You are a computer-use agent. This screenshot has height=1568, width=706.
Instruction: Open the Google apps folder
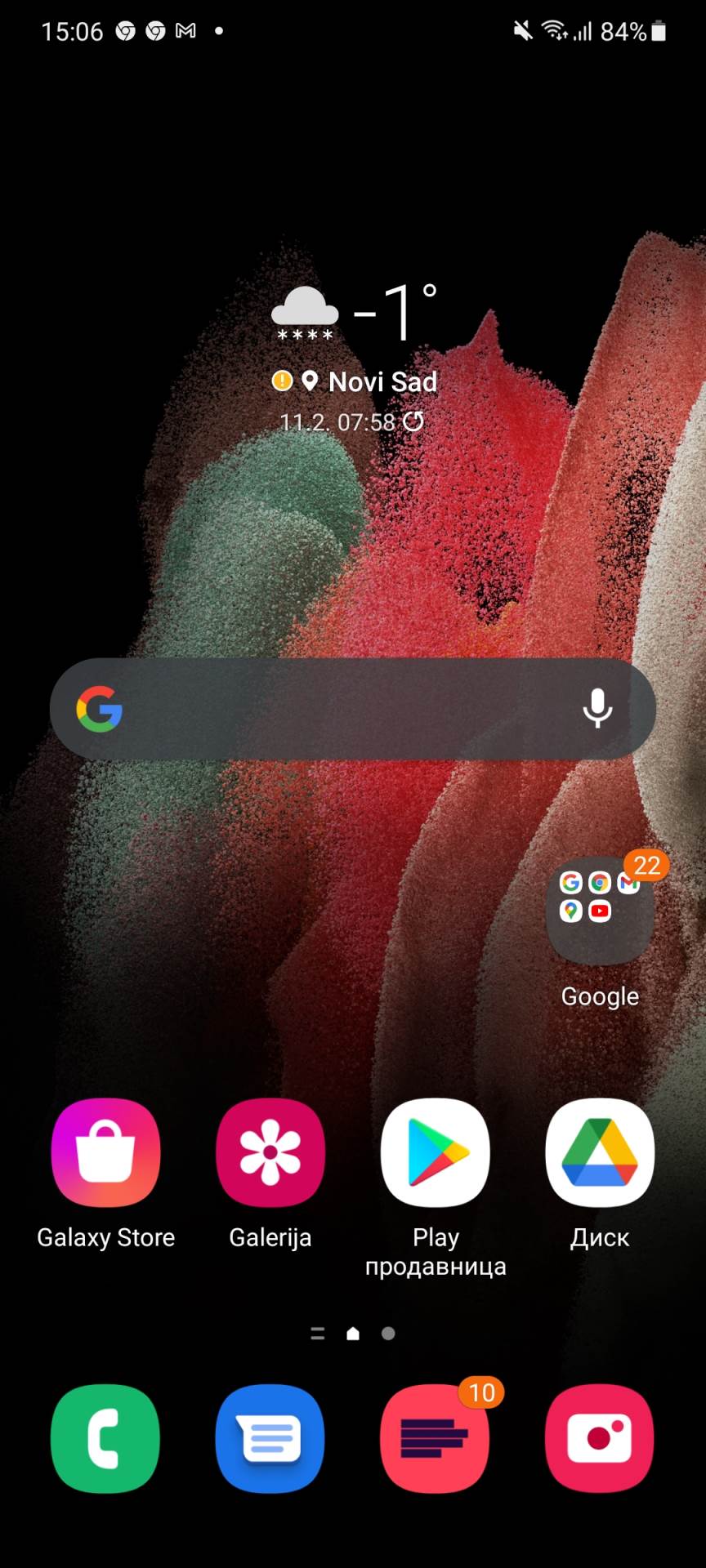pos(600,909)
